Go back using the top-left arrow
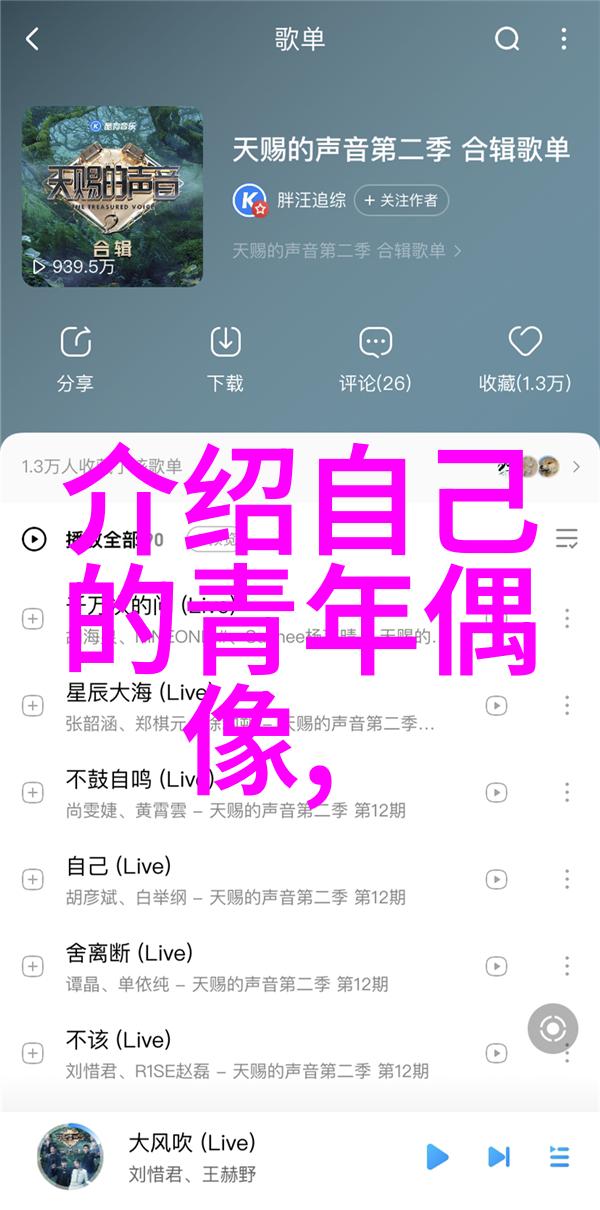600x1210 pixels. click(x=32, y=40)
